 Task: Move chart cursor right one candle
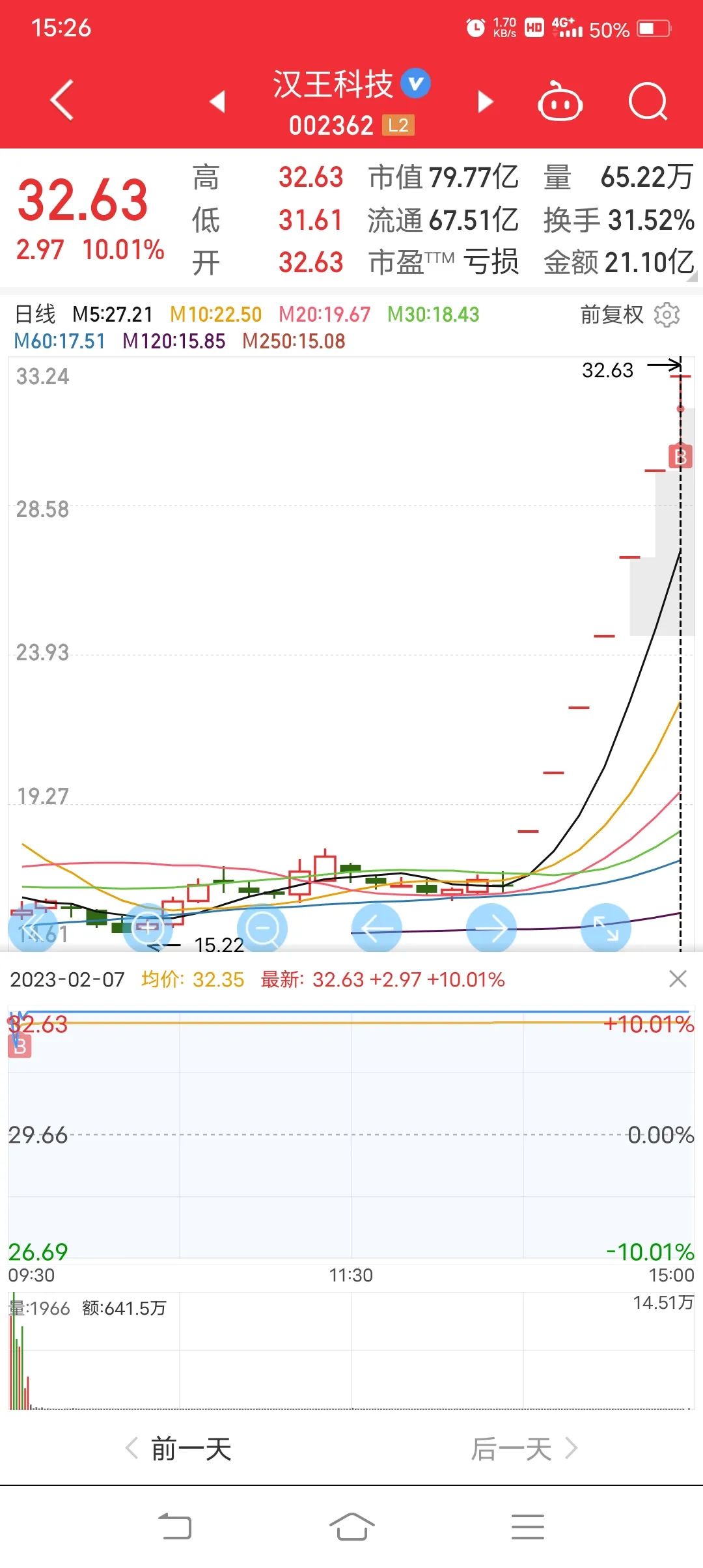pyautogui.click(x=491, y=928)
